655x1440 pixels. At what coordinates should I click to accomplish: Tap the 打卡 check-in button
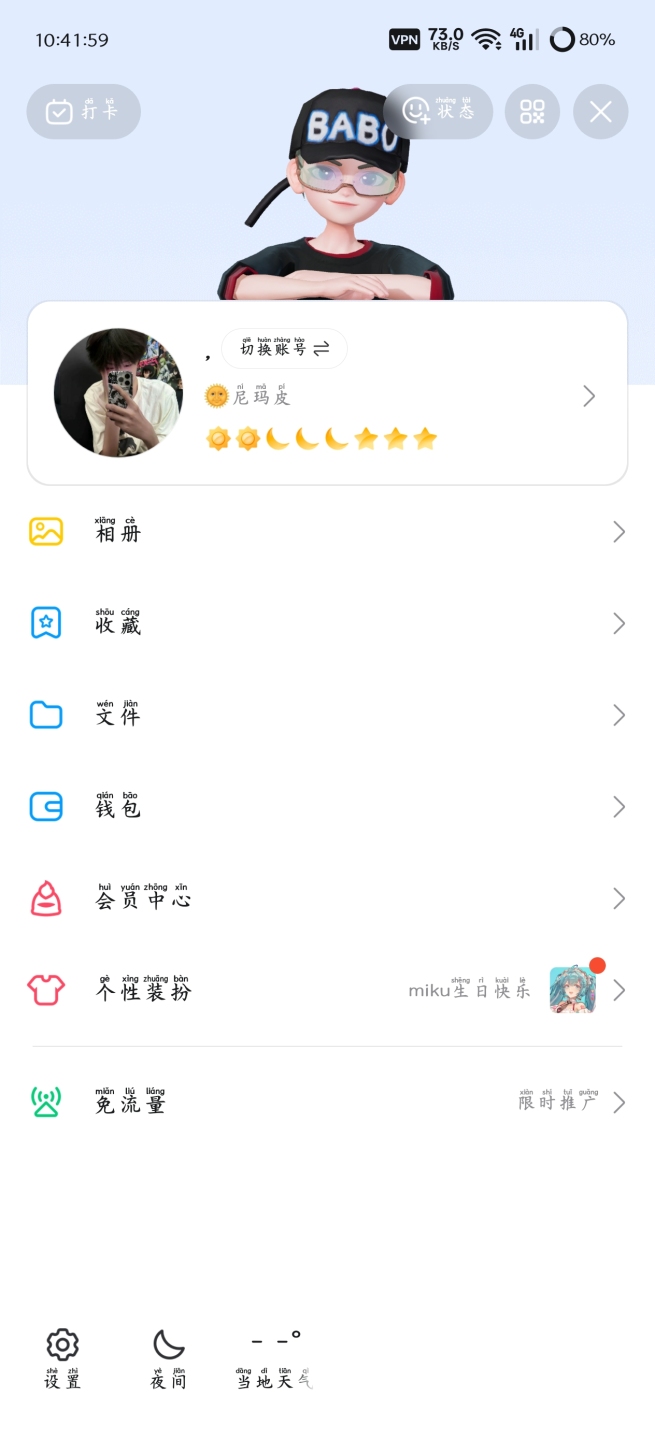83,111
